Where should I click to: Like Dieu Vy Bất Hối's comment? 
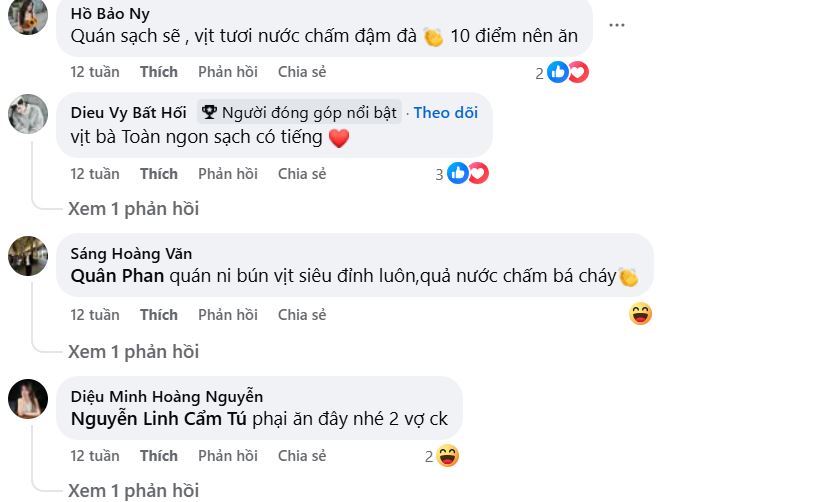(158, 174)
